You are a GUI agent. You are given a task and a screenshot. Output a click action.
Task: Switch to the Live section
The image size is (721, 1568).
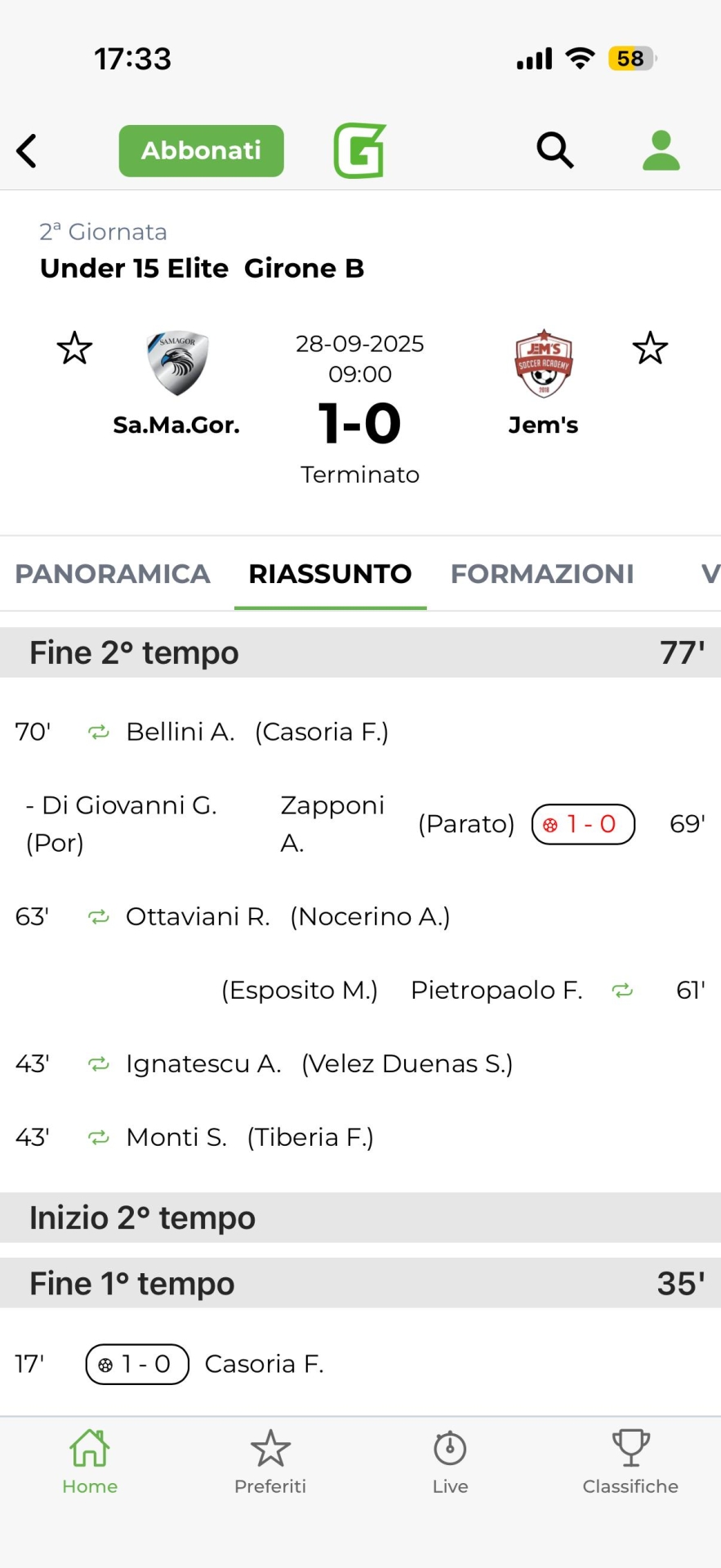450,1462
